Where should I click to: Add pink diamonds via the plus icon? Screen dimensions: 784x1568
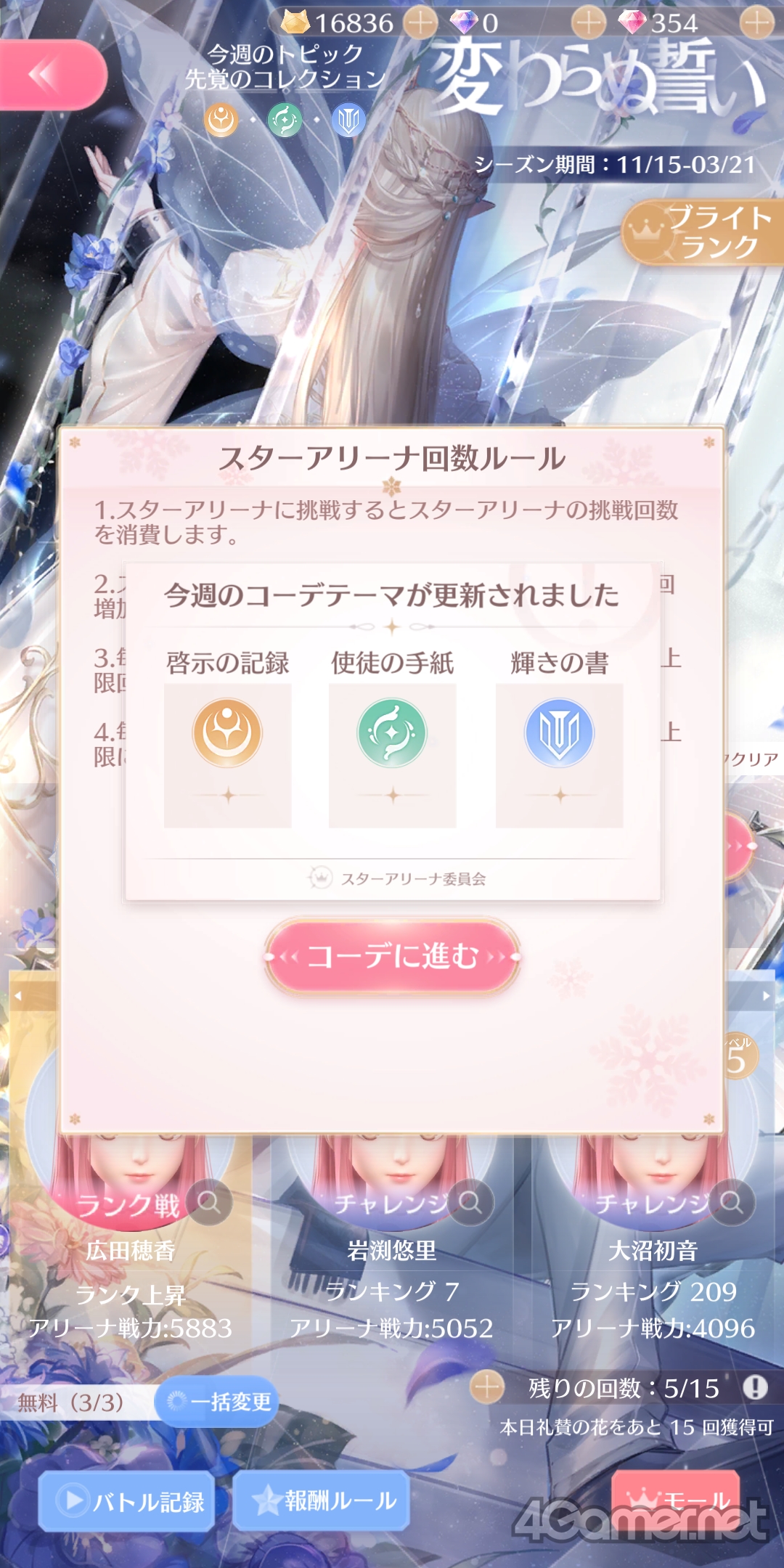(x=756, y=23)
